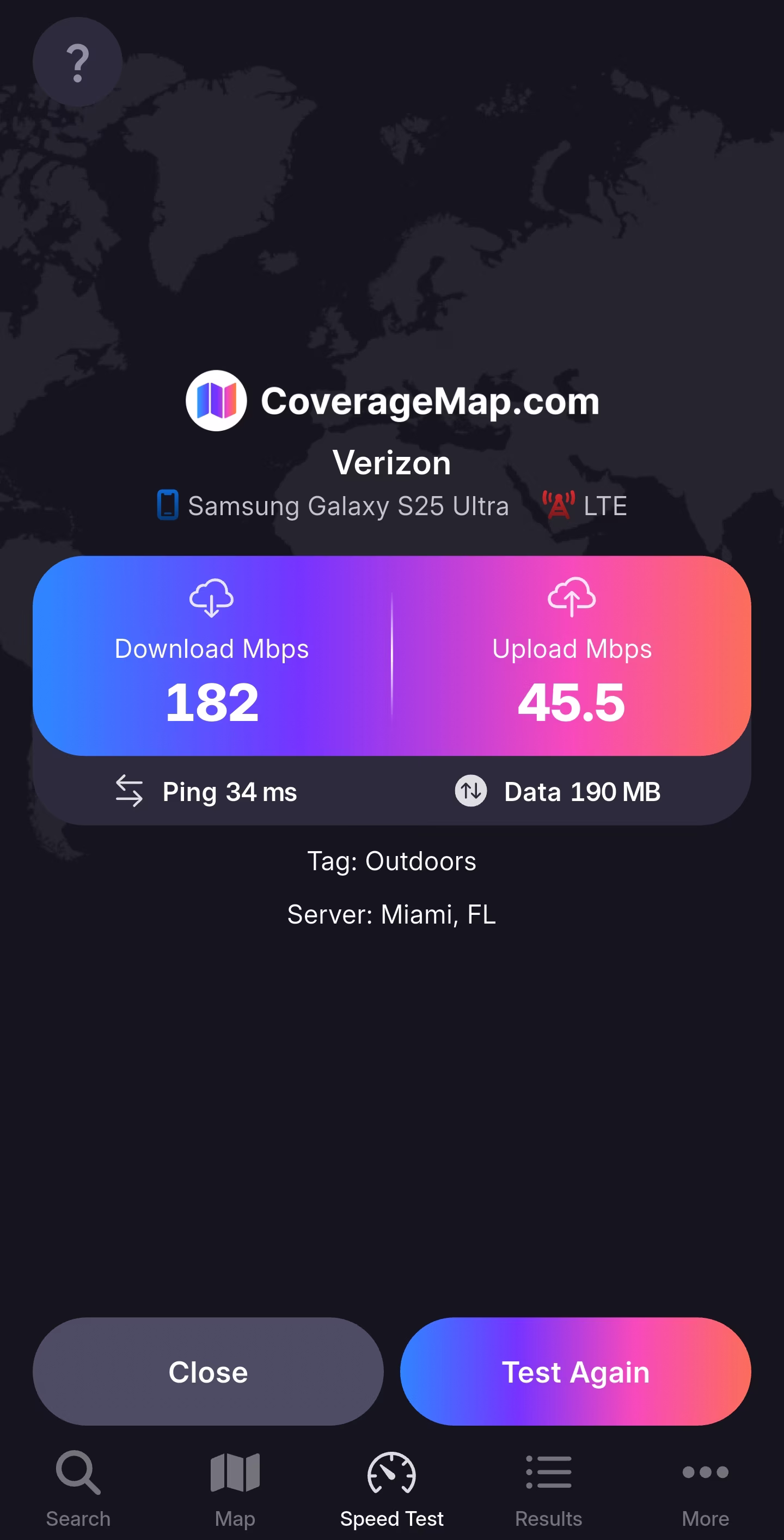Close the speed test results
Screen dimensions: 784x1540
pos(208,1371)
